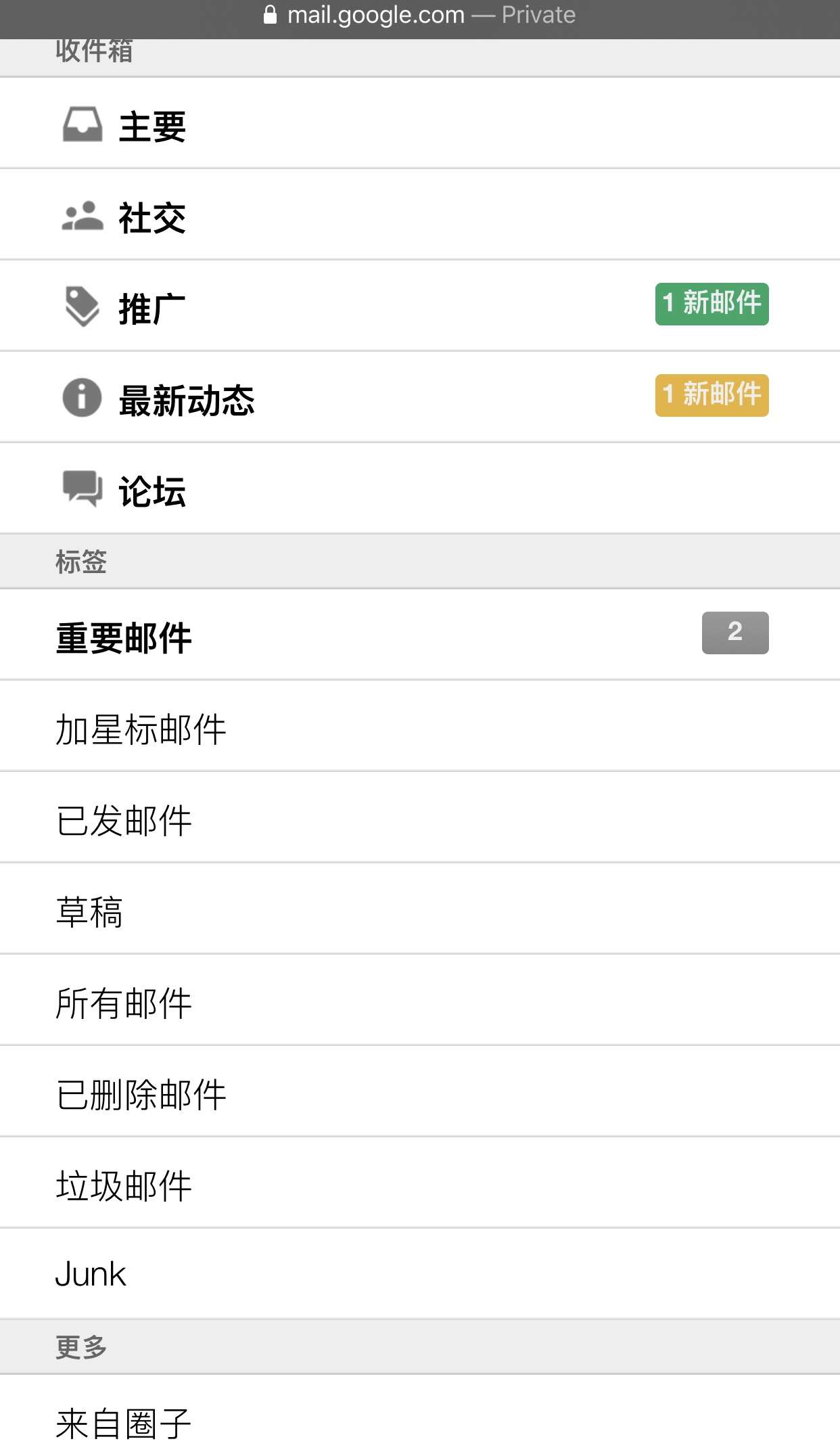Open the 垃圾邮件 spam folder
The image size is (840, 1454).
click(124, 1185)
